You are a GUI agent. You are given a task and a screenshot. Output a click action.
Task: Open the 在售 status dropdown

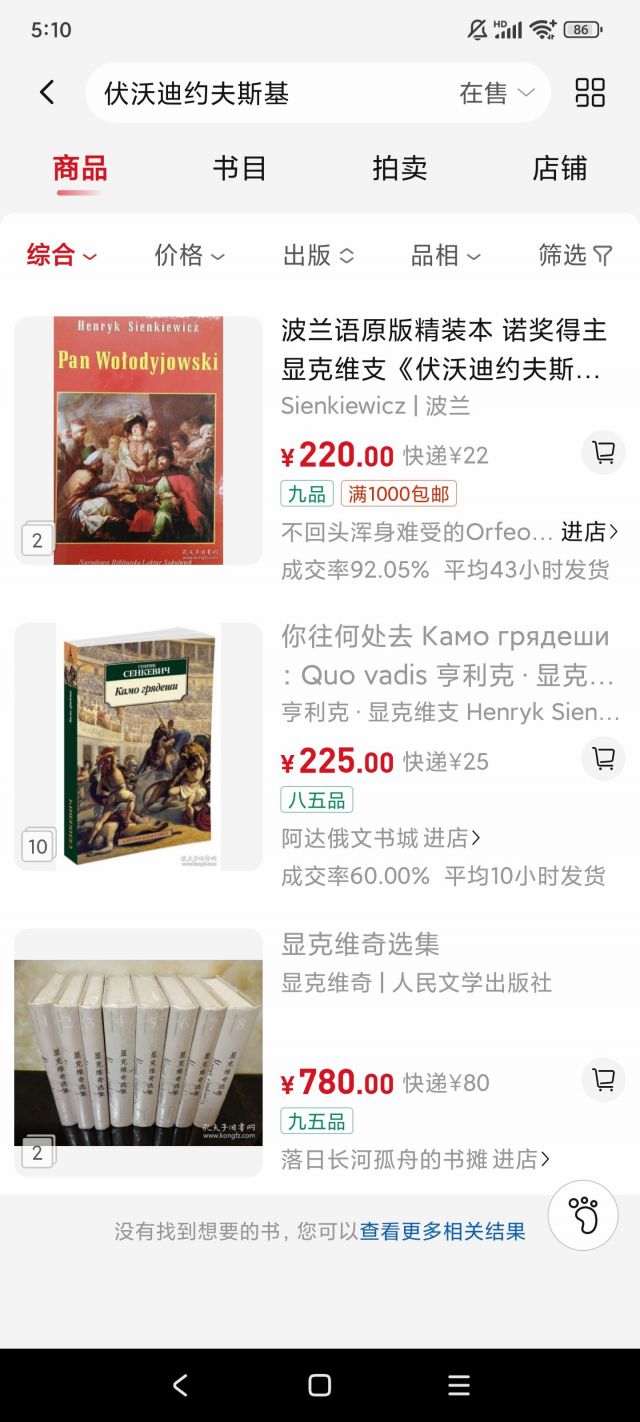click(496, 93)
